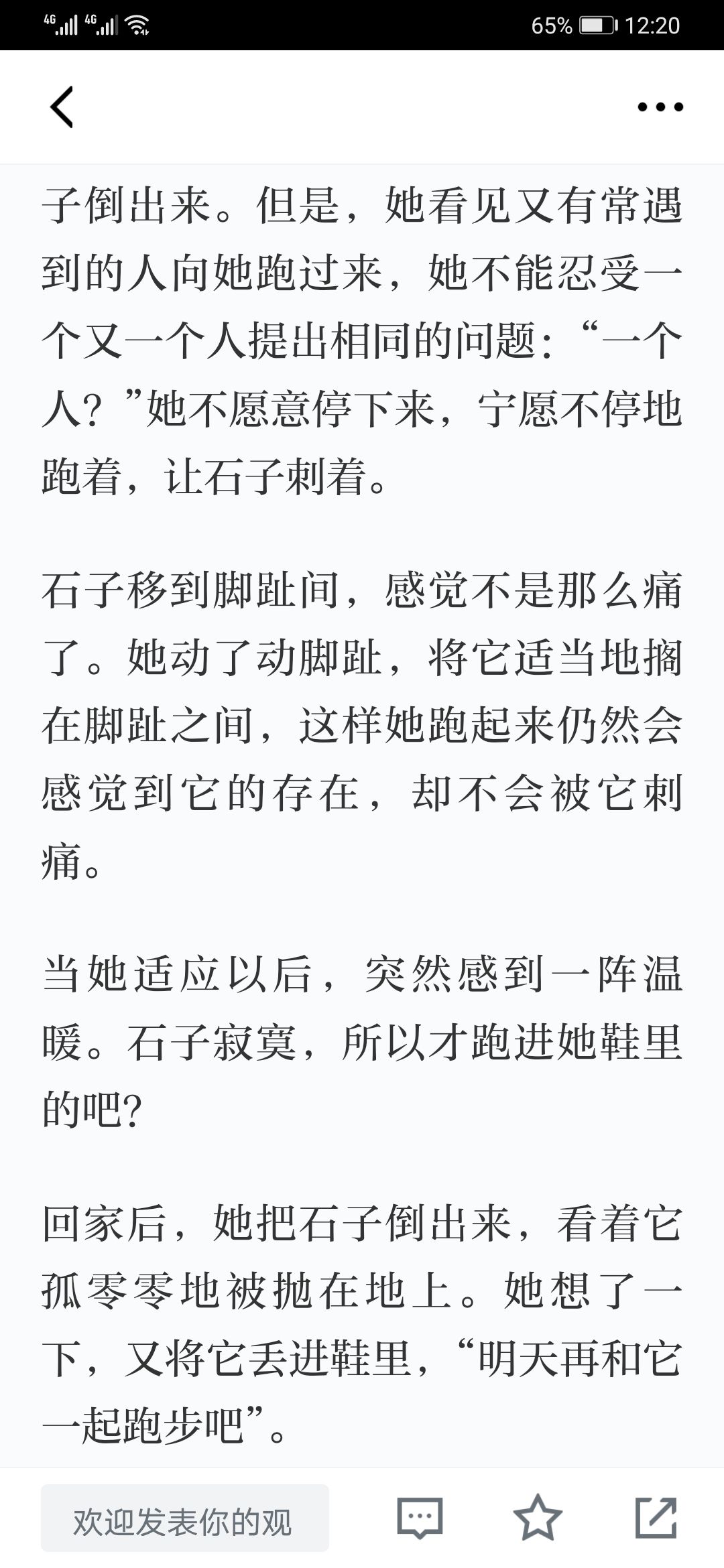The width and height of the screenshot is (724, 1568).
Task: Open the three-dot overflow menu
Action: [x=660, y=107]
